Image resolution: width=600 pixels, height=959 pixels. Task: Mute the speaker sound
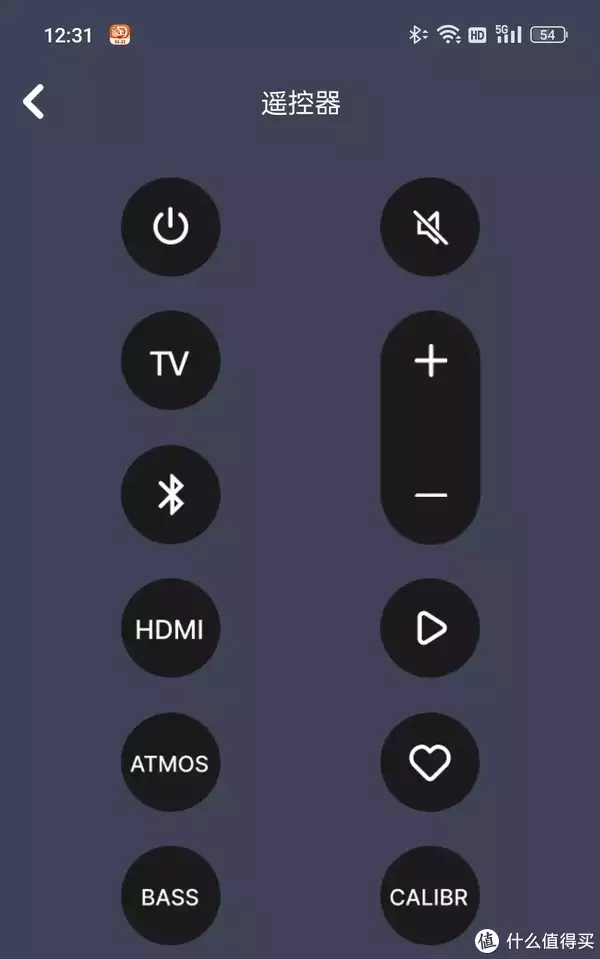[x=430, y=227]
